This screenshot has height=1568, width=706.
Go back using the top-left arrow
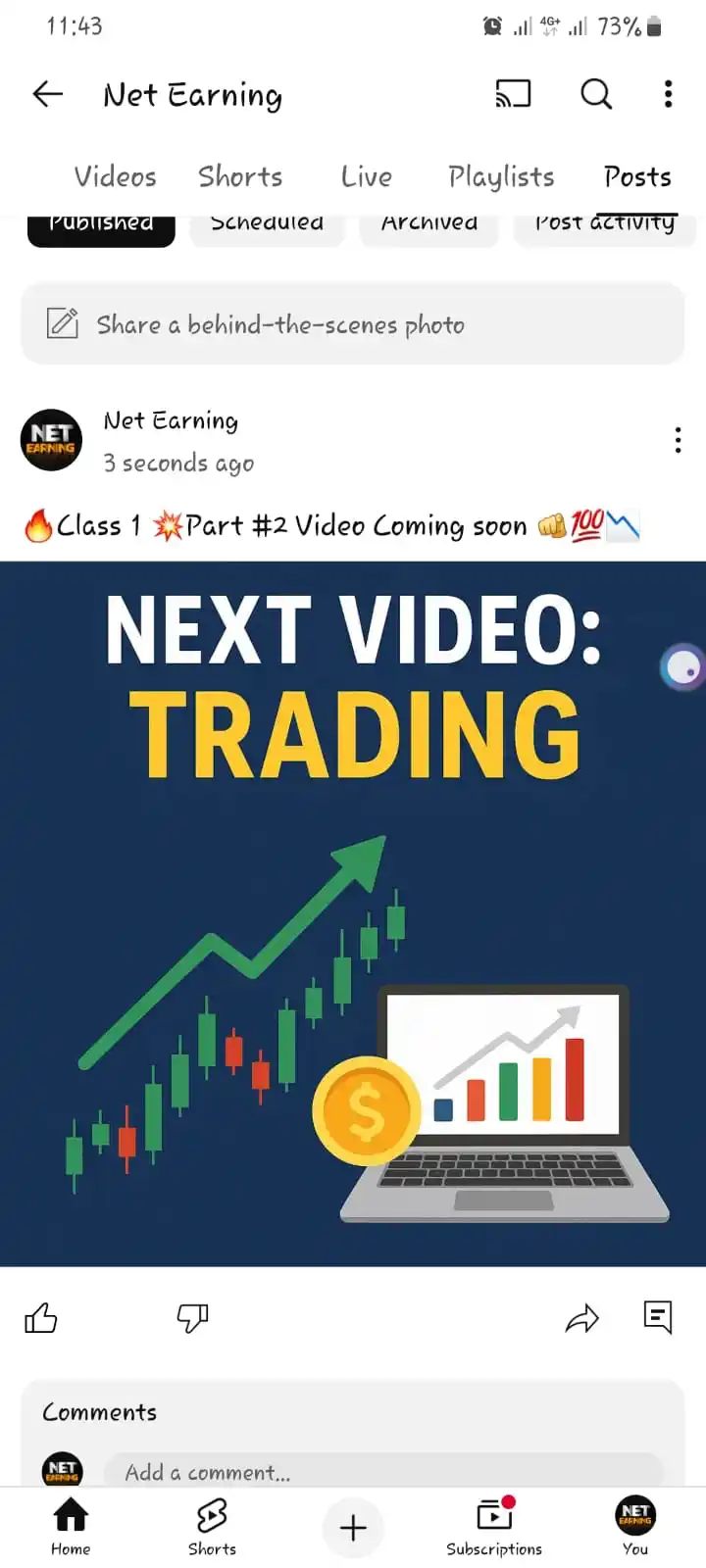47,94
